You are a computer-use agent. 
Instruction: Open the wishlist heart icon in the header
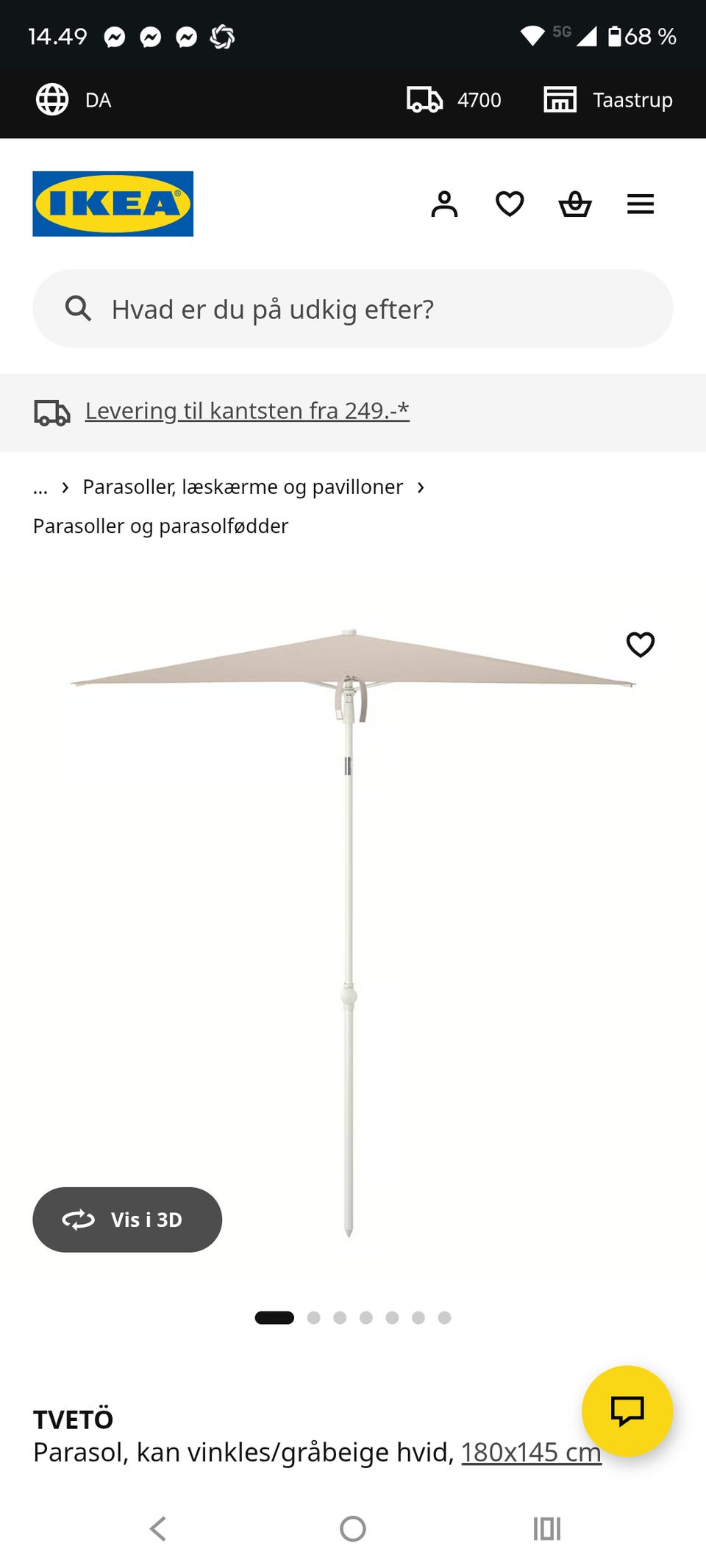coord(509,204)
